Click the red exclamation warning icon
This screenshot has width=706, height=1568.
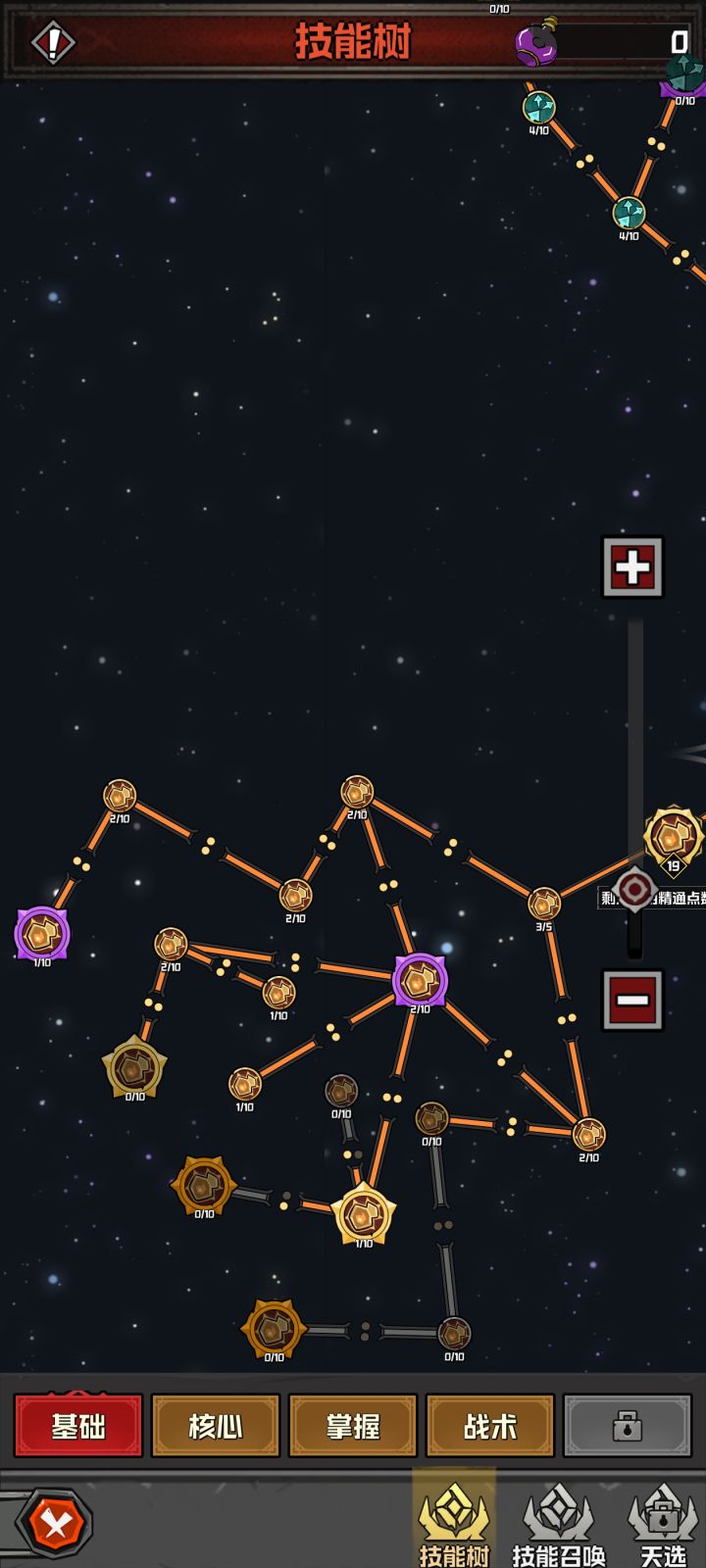(x=54, y=42)
